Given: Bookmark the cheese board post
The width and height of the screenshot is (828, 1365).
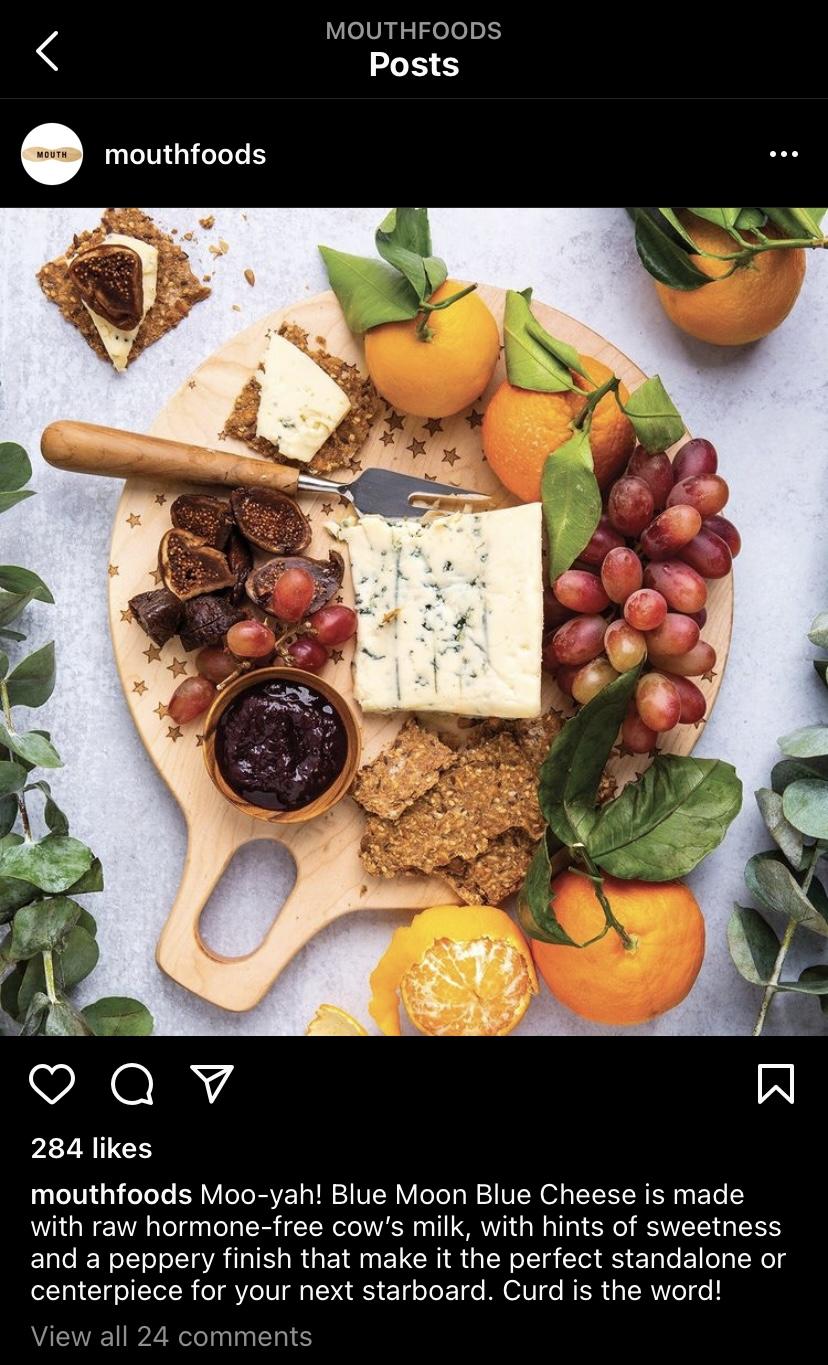Looking at the screenshot, I should (776, 1084).
